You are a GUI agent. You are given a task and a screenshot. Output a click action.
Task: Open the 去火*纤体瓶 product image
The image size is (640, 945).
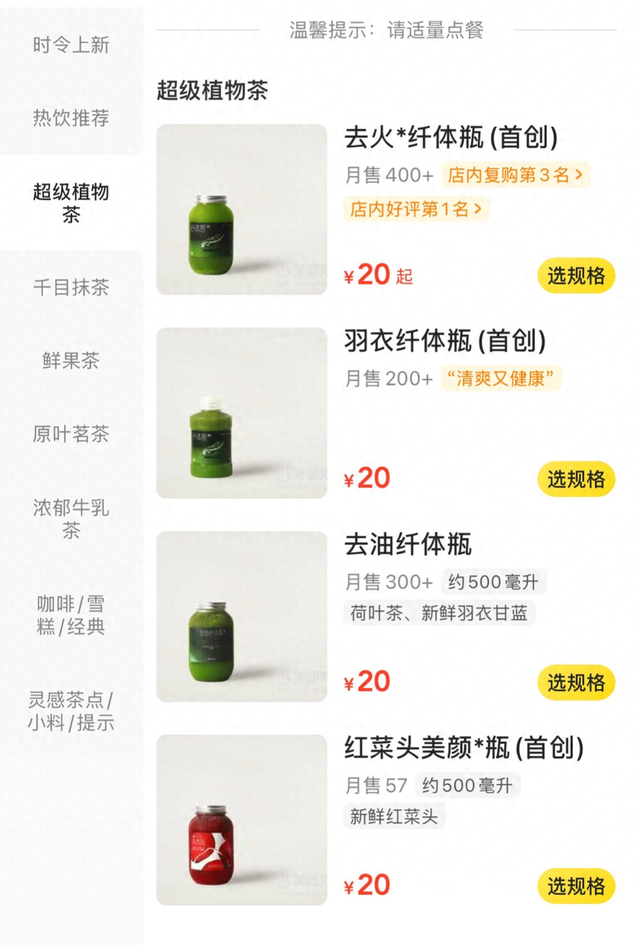pos(242,209)
